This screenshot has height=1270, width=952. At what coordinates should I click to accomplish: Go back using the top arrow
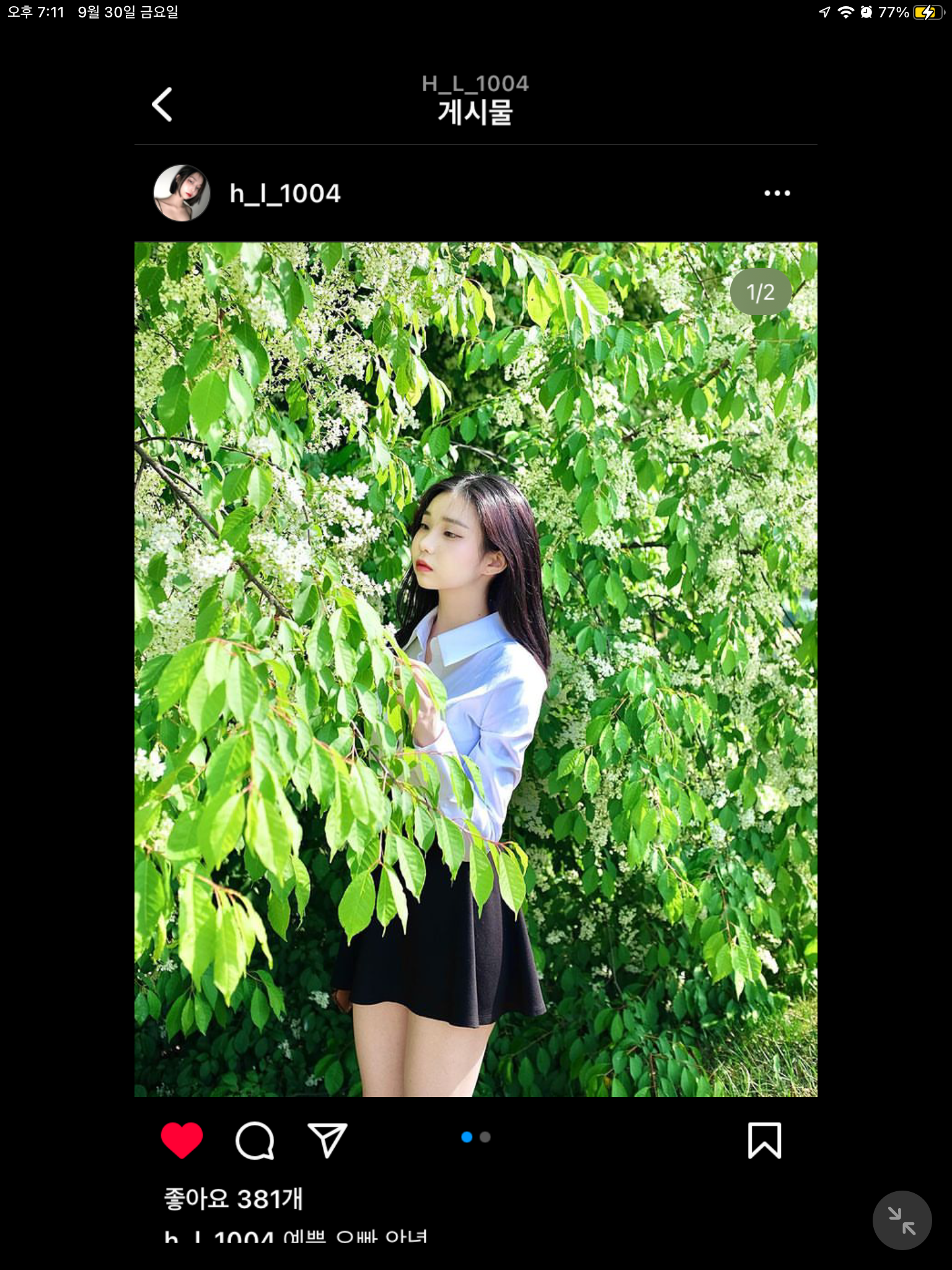click(162, 104)
